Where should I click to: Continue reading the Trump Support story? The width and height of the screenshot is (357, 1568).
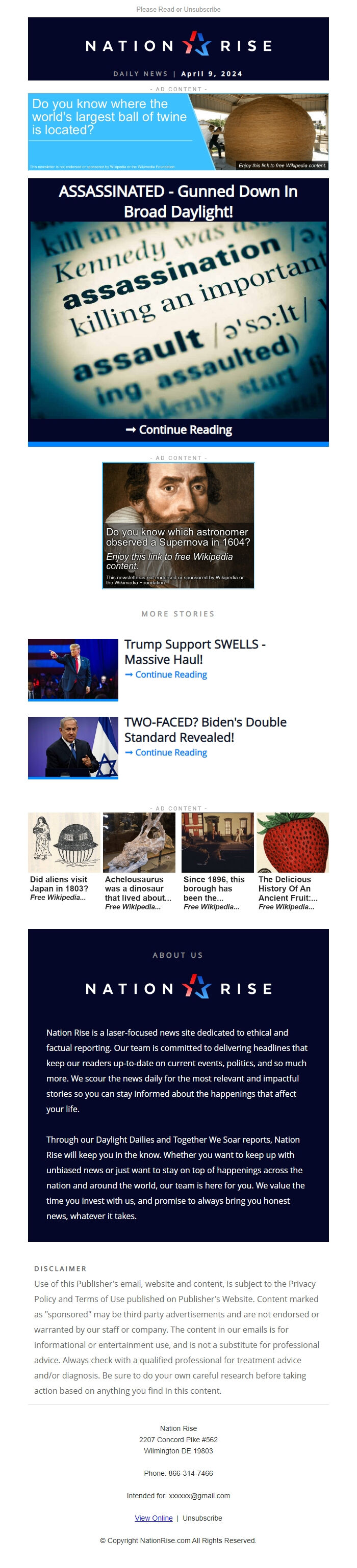coord(166,674)
